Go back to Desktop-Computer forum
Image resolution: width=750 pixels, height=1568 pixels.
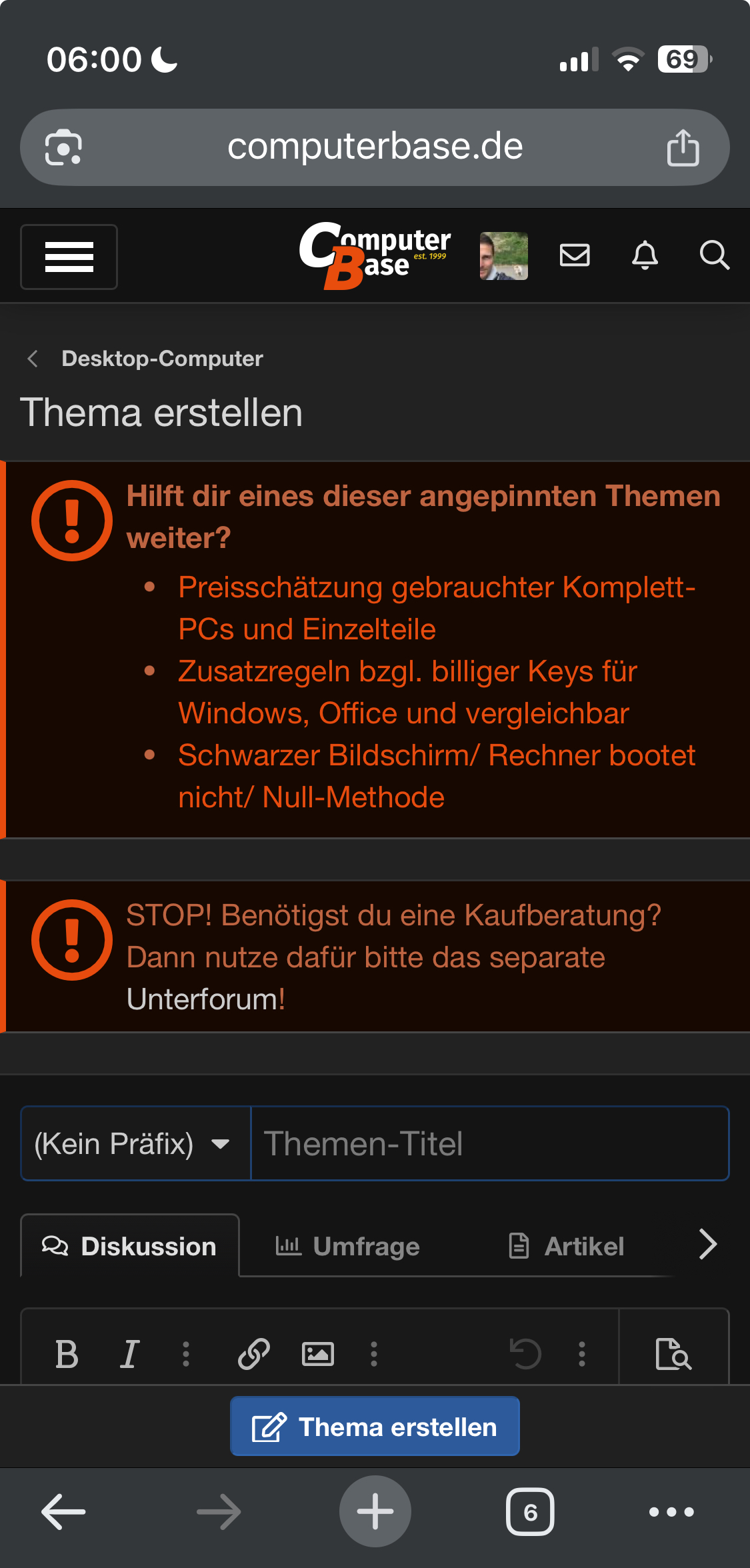point(161,359)
